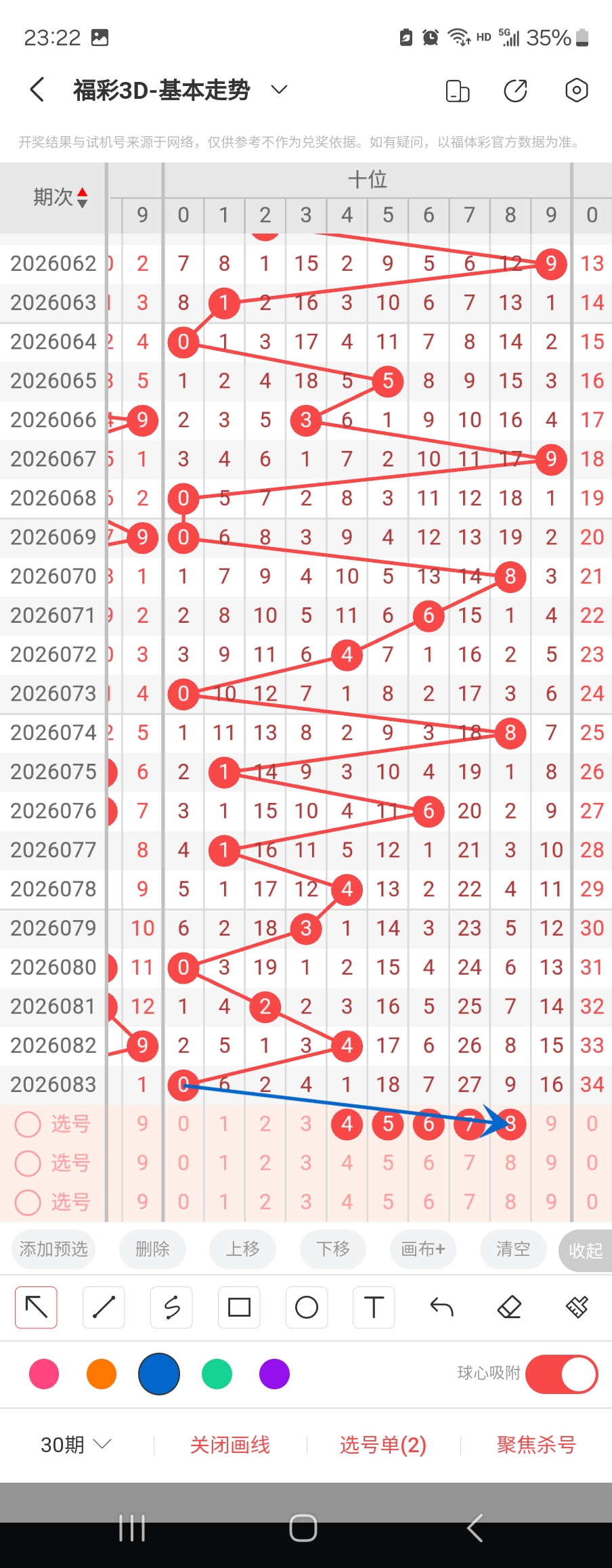Tap 关闭画线 to close drawing
The height and width of the screenshot is (1568, 612).
pyautogui.click(x=230, y=1445)
